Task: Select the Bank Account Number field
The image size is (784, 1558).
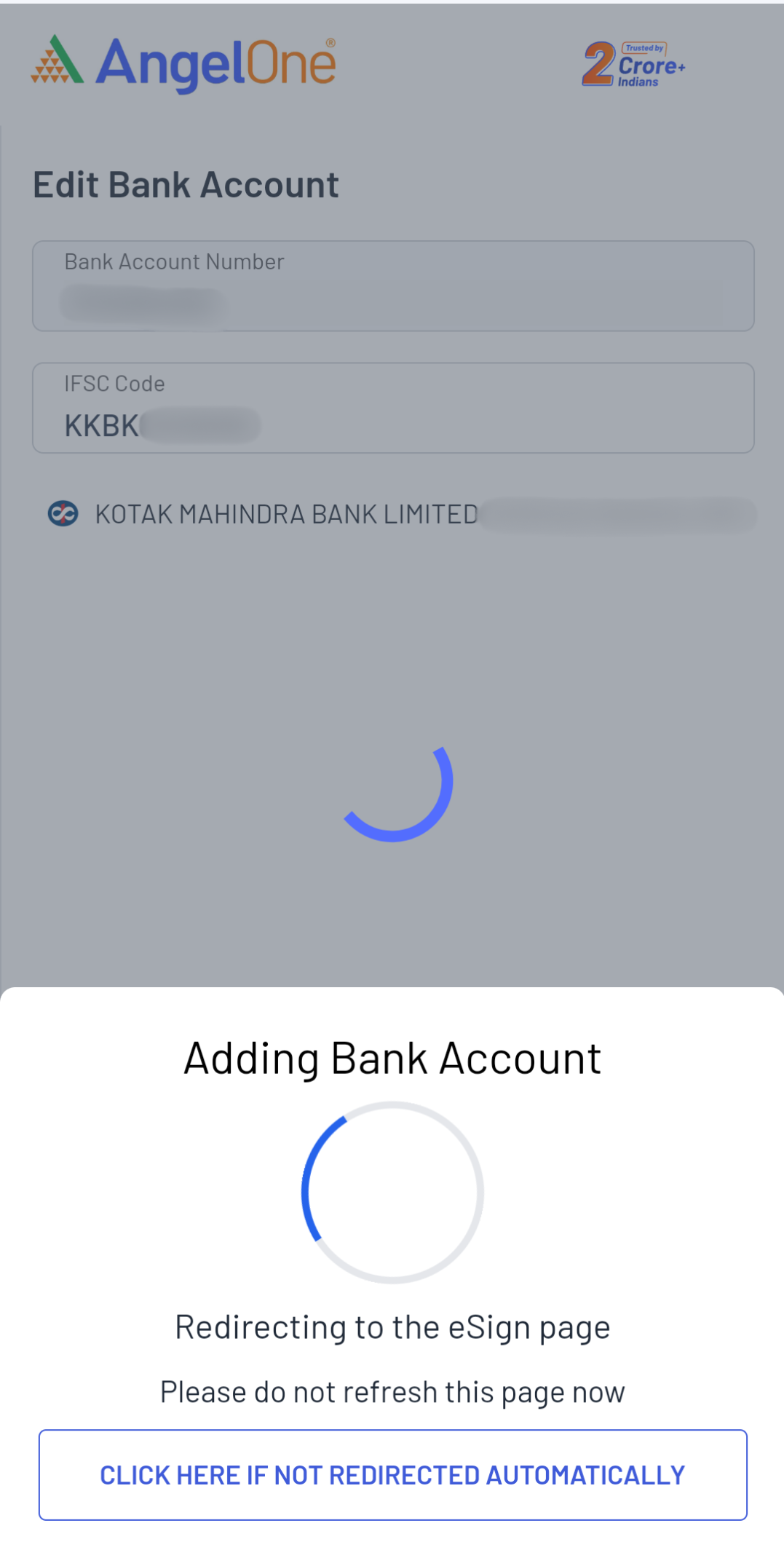Action: coord(392,286)
